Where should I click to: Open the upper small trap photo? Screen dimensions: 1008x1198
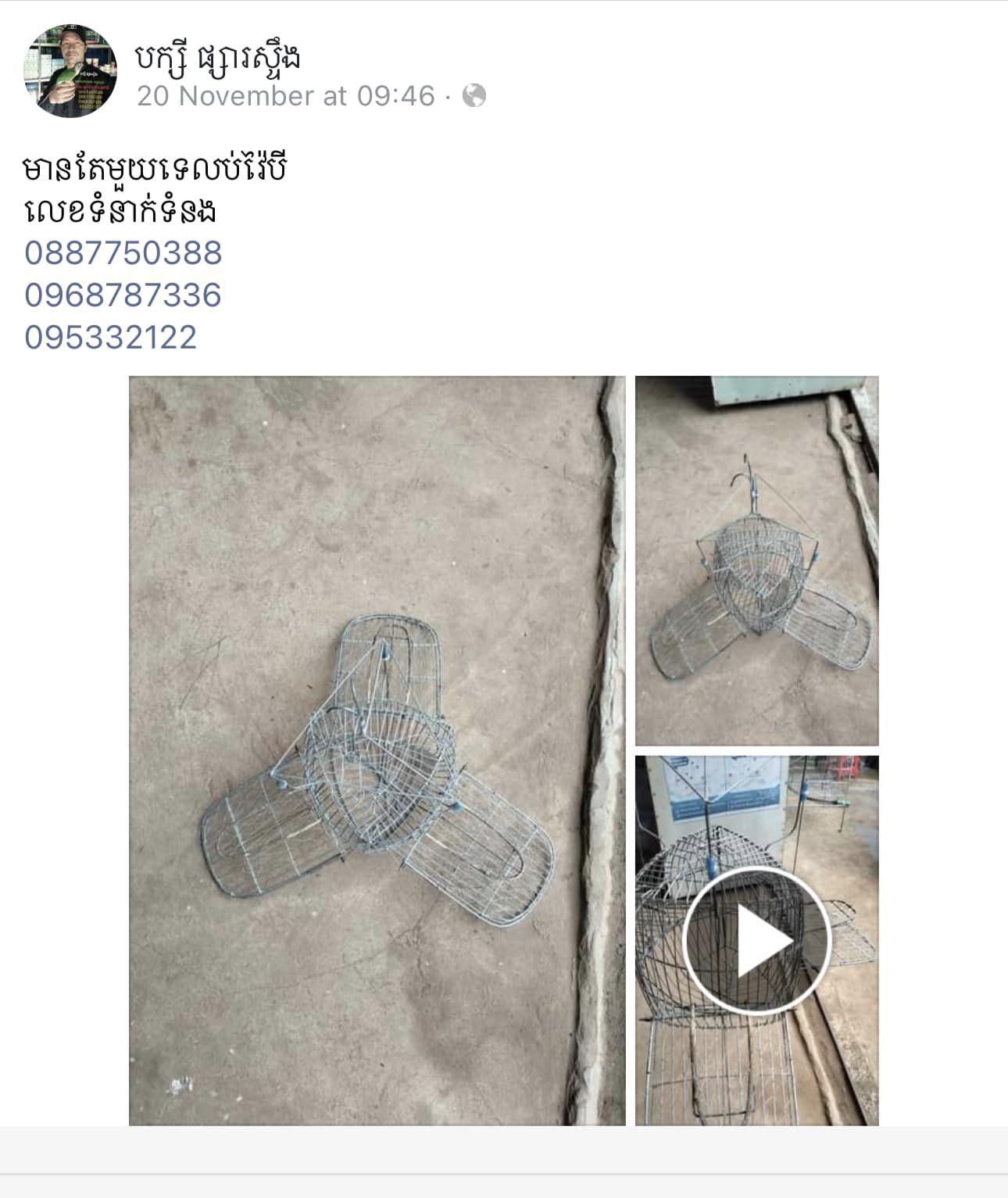click(756, 560)
